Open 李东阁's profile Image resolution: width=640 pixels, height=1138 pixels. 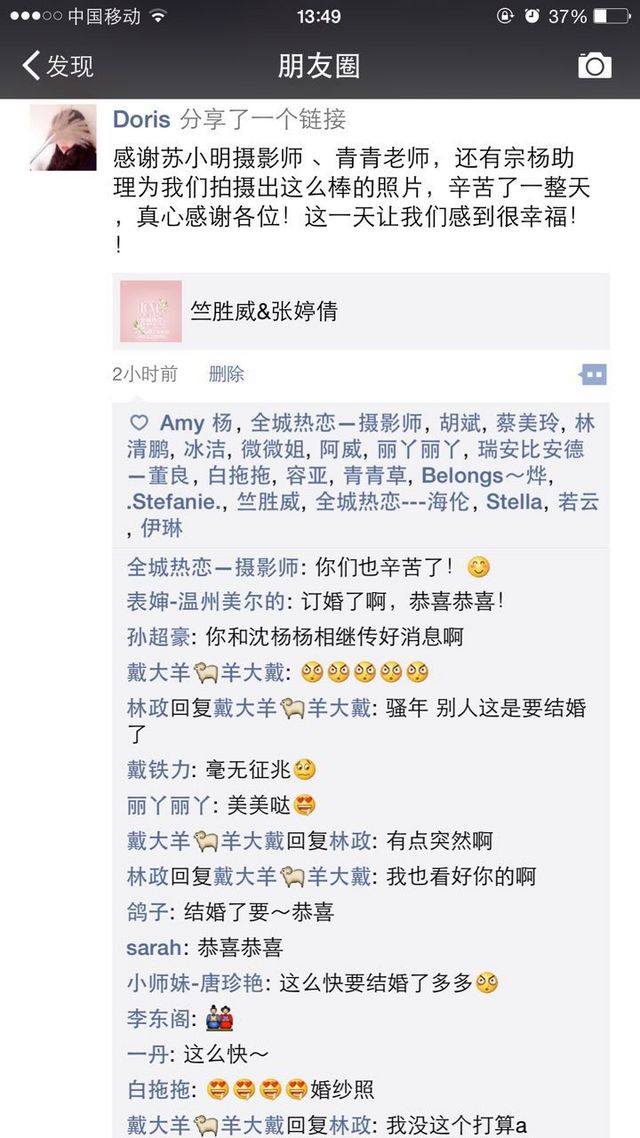[158, 1019]
